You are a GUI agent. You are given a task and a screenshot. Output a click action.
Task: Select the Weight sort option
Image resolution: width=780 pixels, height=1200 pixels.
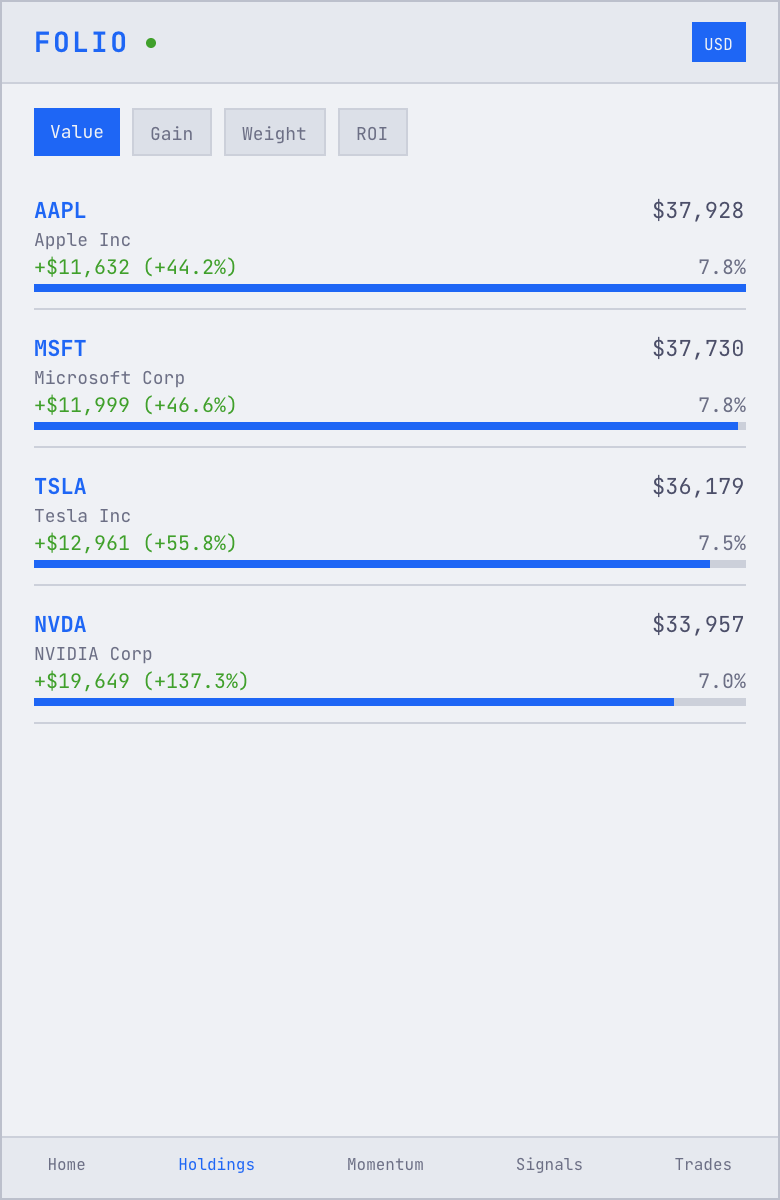(274, 131)
